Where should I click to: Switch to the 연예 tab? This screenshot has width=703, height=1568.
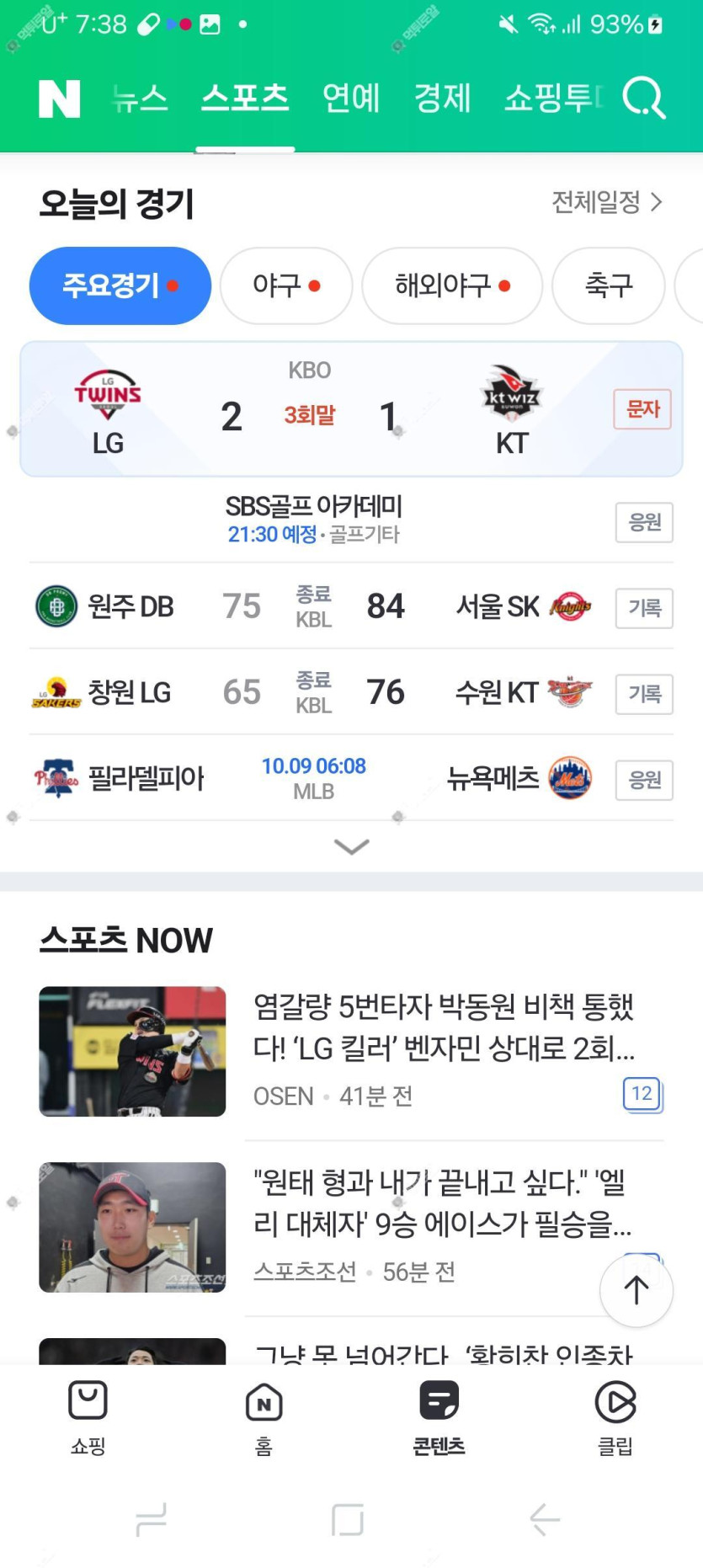351,99
